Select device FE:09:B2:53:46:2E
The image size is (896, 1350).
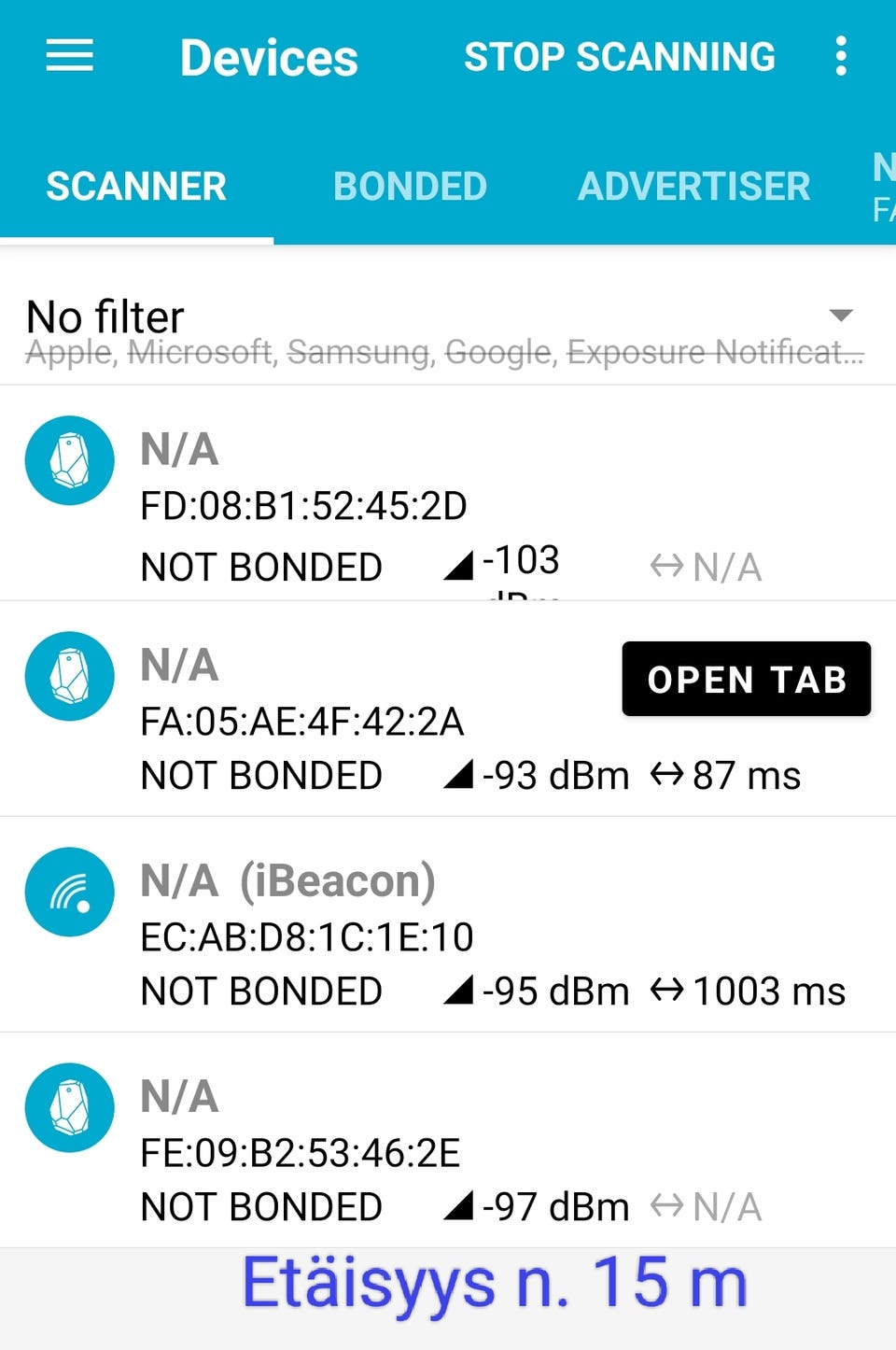[x=300, y=1152]
